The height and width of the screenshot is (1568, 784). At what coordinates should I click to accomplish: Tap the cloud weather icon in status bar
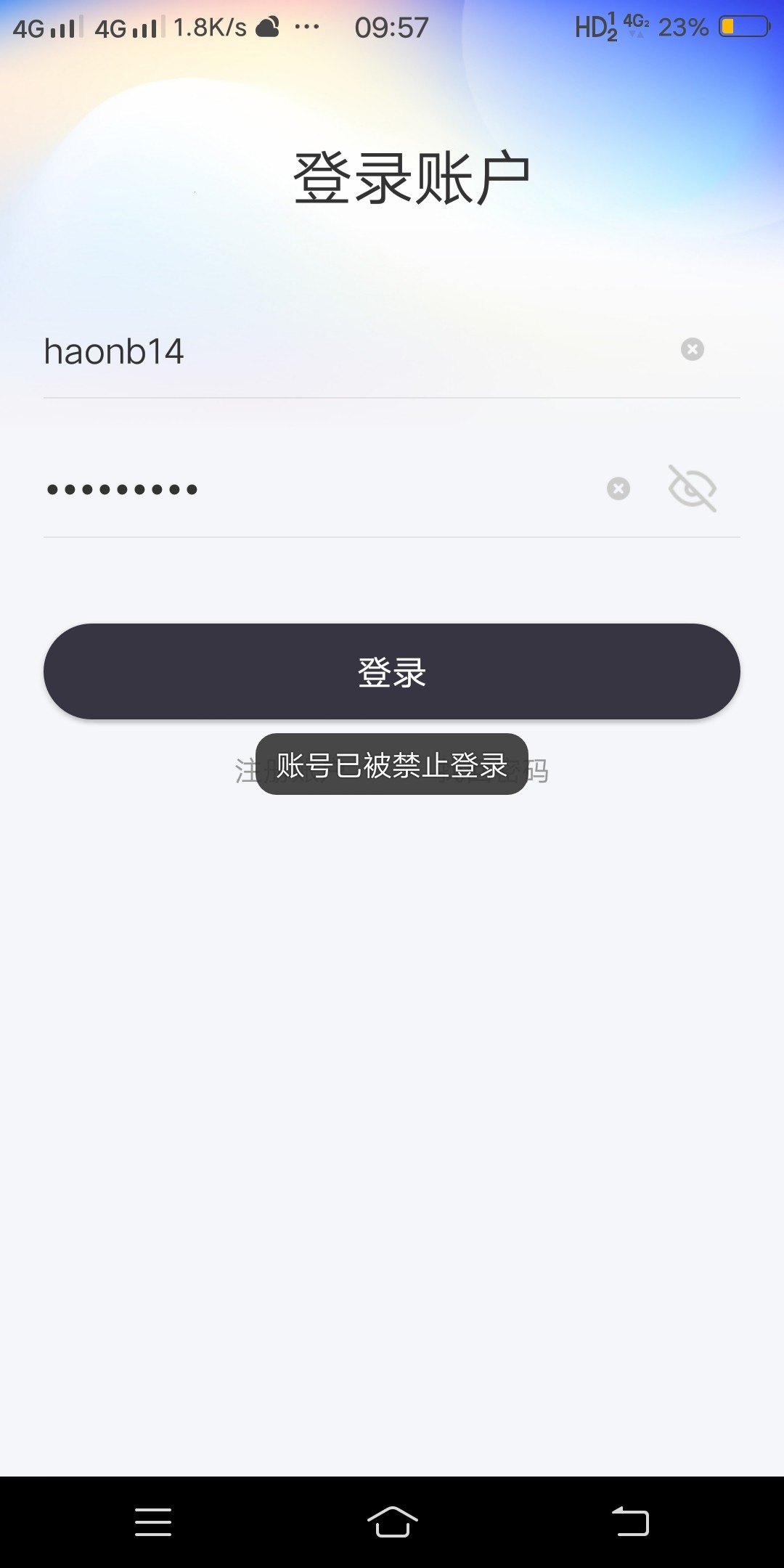pyautogui.click(x=268, y=27)
